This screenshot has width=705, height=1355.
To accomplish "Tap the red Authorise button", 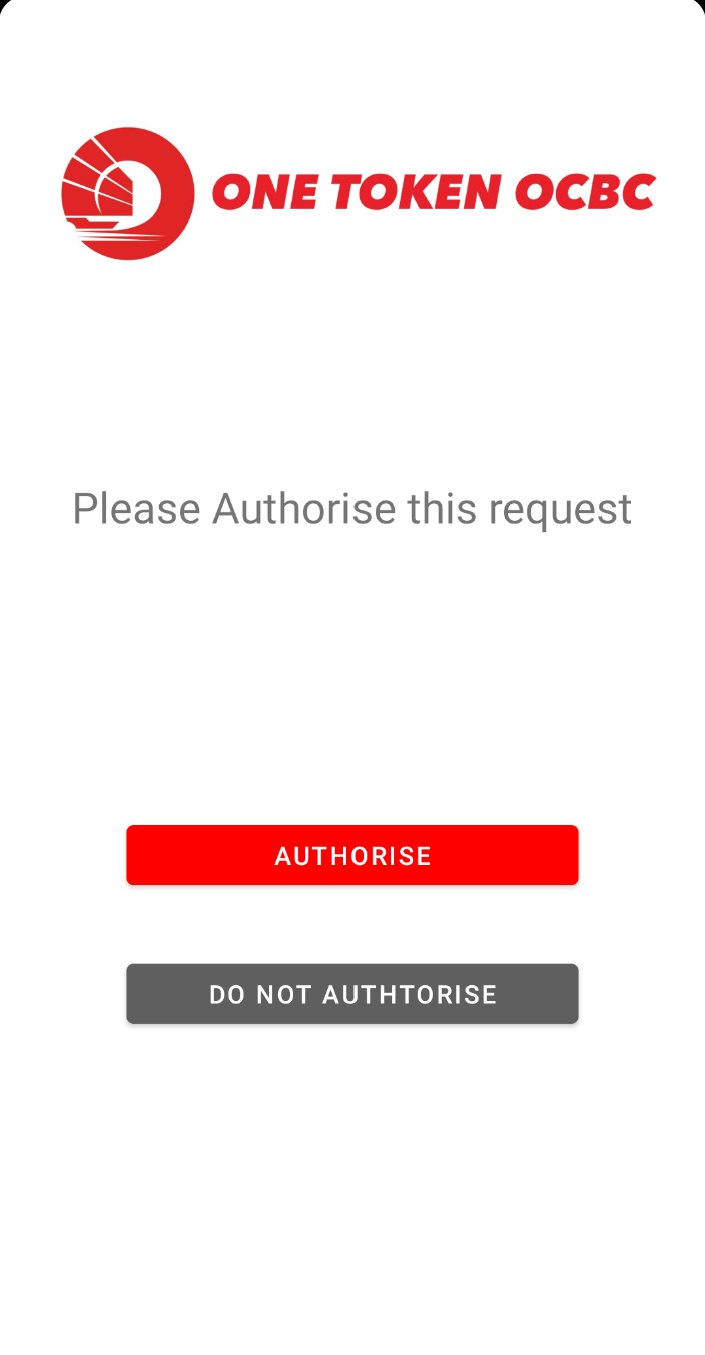I will (352, 855).
